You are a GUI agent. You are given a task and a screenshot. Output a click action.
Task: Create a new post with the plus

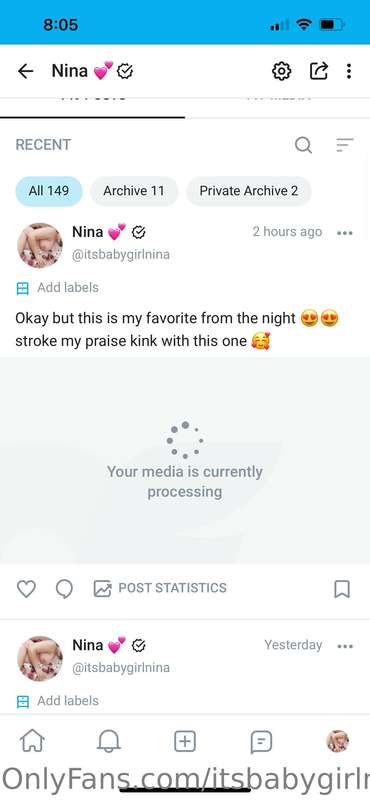tap(185, 741)
